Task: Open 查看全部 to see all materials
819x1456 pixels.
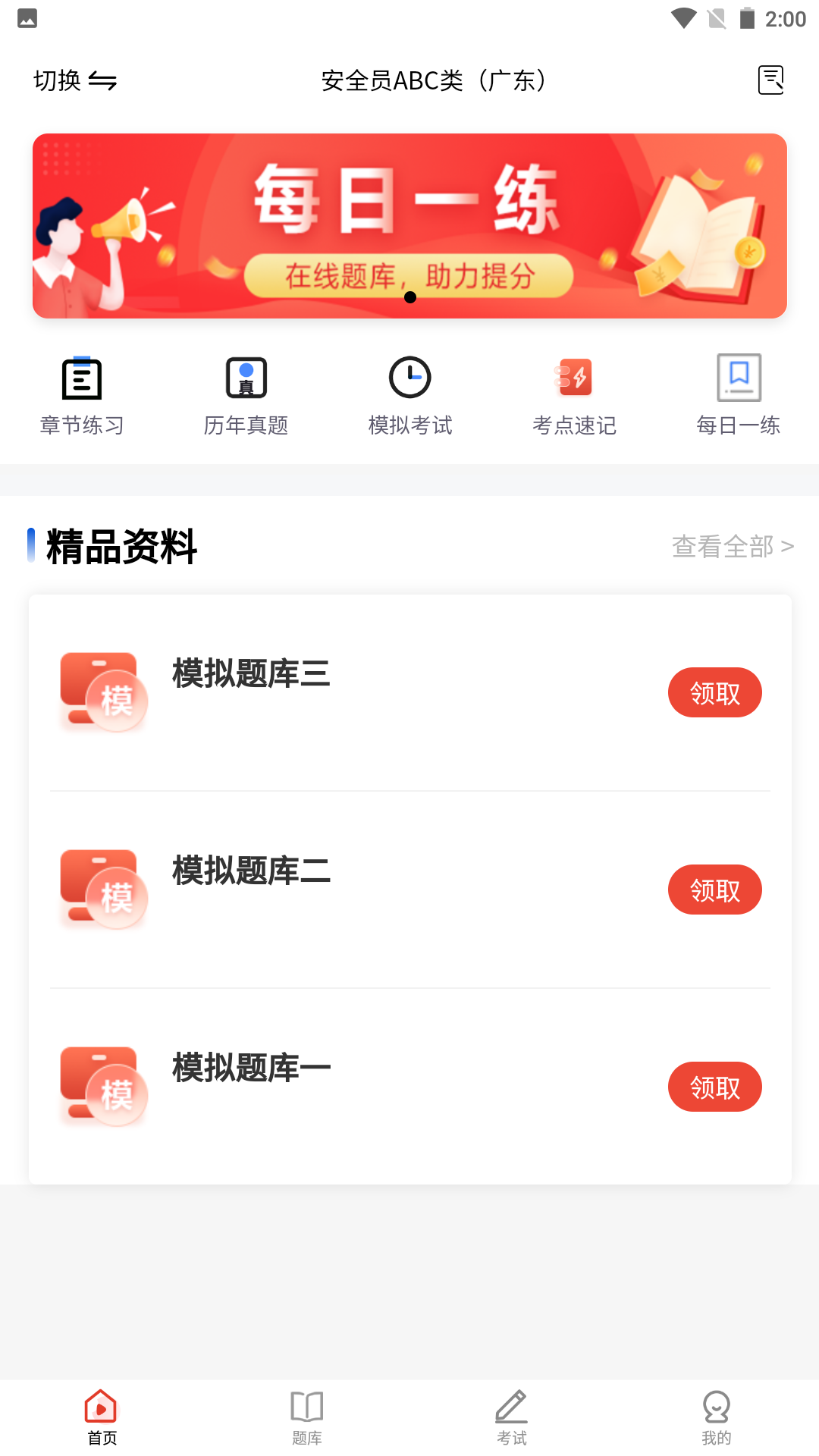Action: [731, 545]
